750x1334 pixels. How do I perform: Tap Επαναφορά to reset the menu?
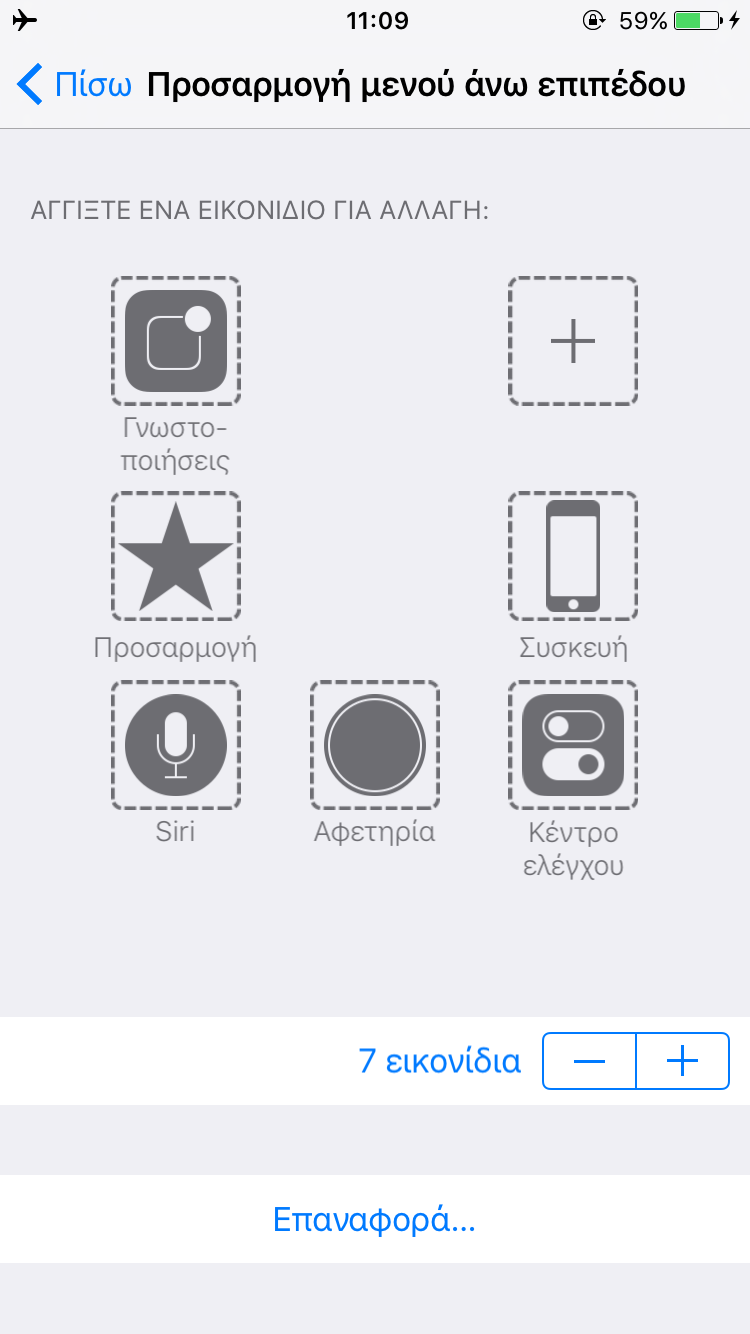tap(374, 1219)
